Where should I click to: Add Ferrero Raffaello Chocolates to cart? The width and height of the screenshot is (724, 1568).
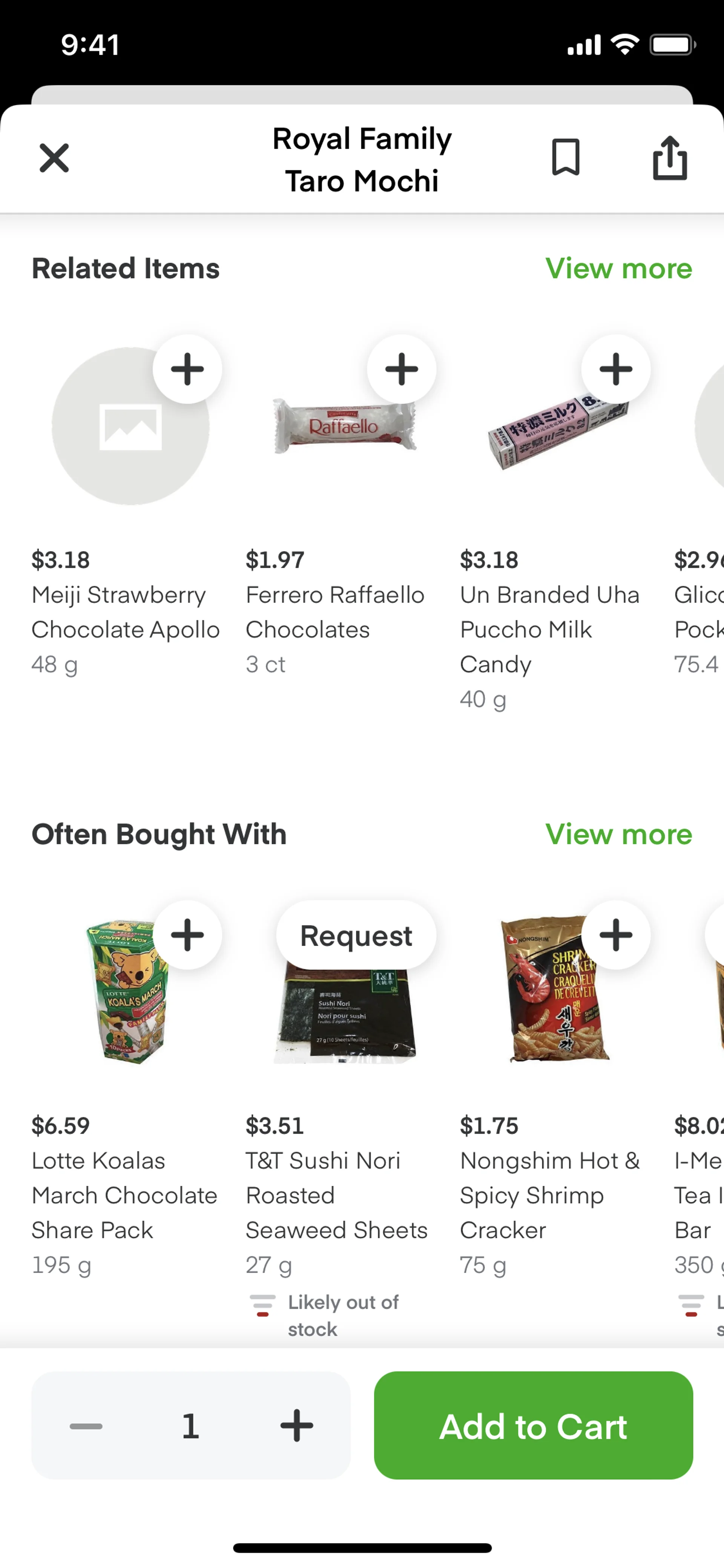(401, 369)
